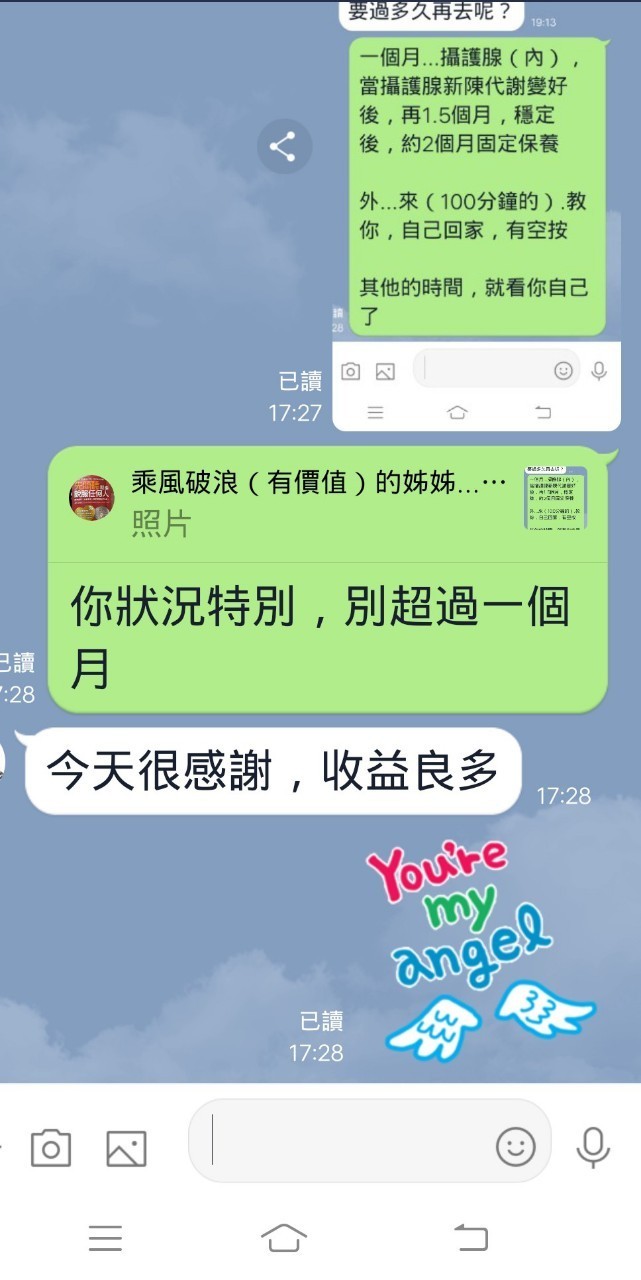This screenshot has height=1280, width=641.
Task: Record a voice message with the mic
Action: point(593,1147)
